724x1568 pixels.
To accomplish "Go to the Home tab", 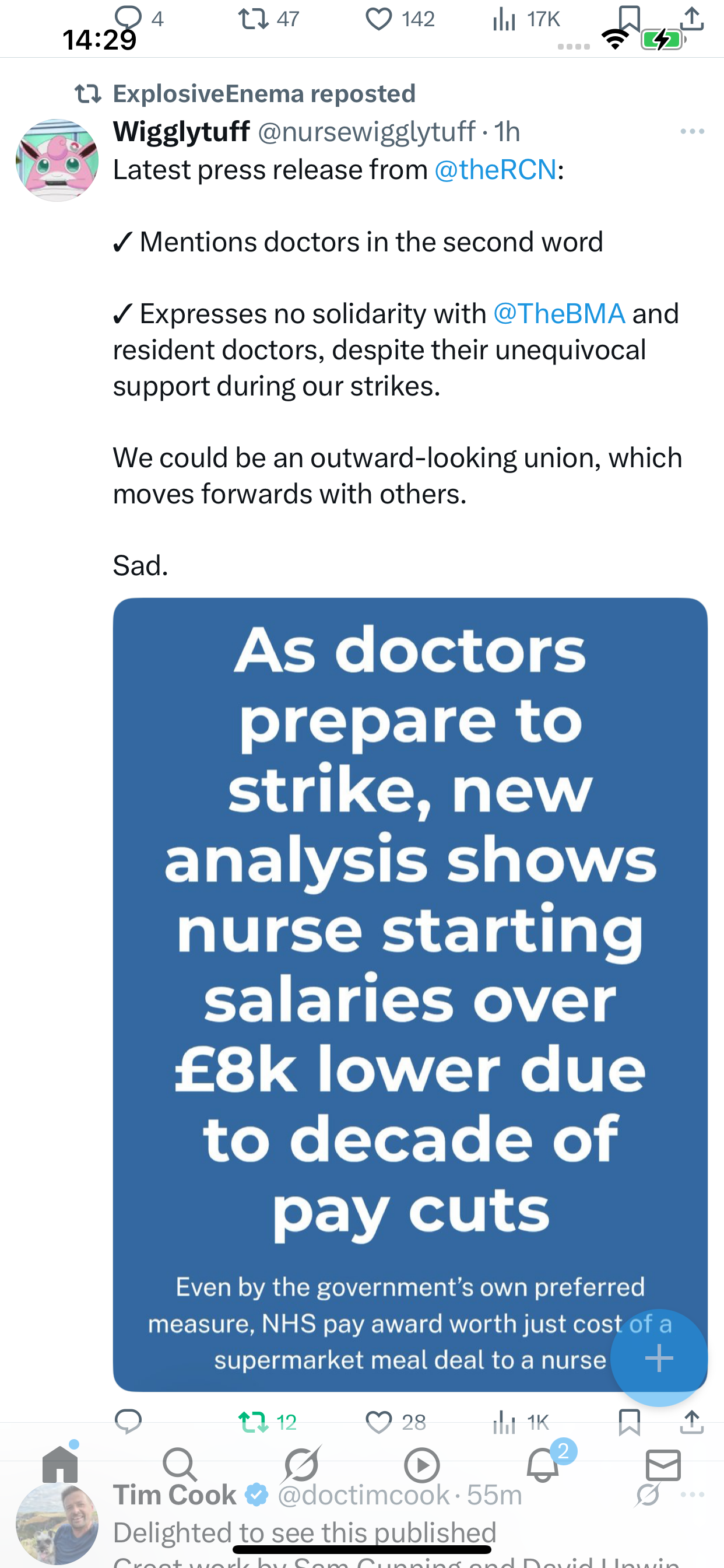I will click(60, 1464).
